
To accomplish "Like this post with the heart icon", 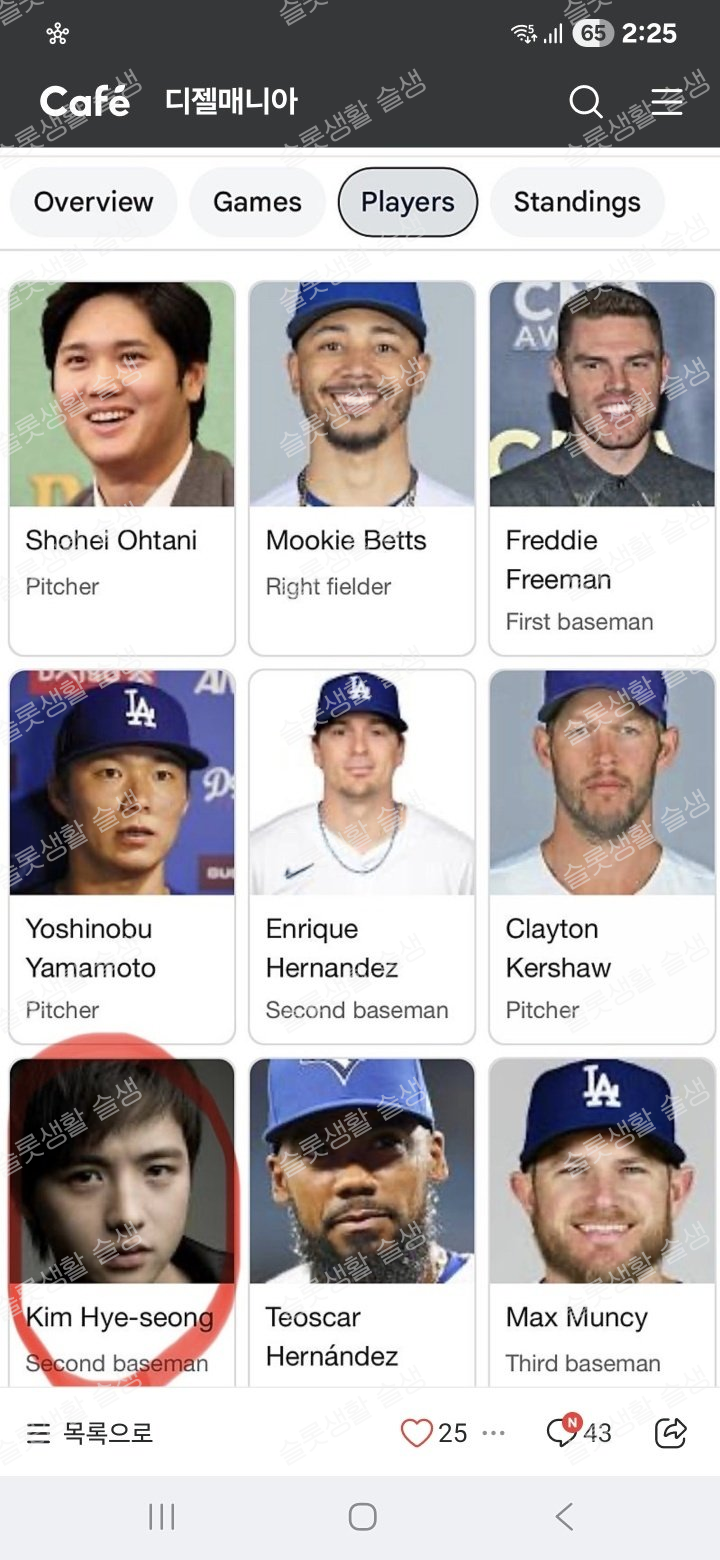I will click(x=416, y=1433).
